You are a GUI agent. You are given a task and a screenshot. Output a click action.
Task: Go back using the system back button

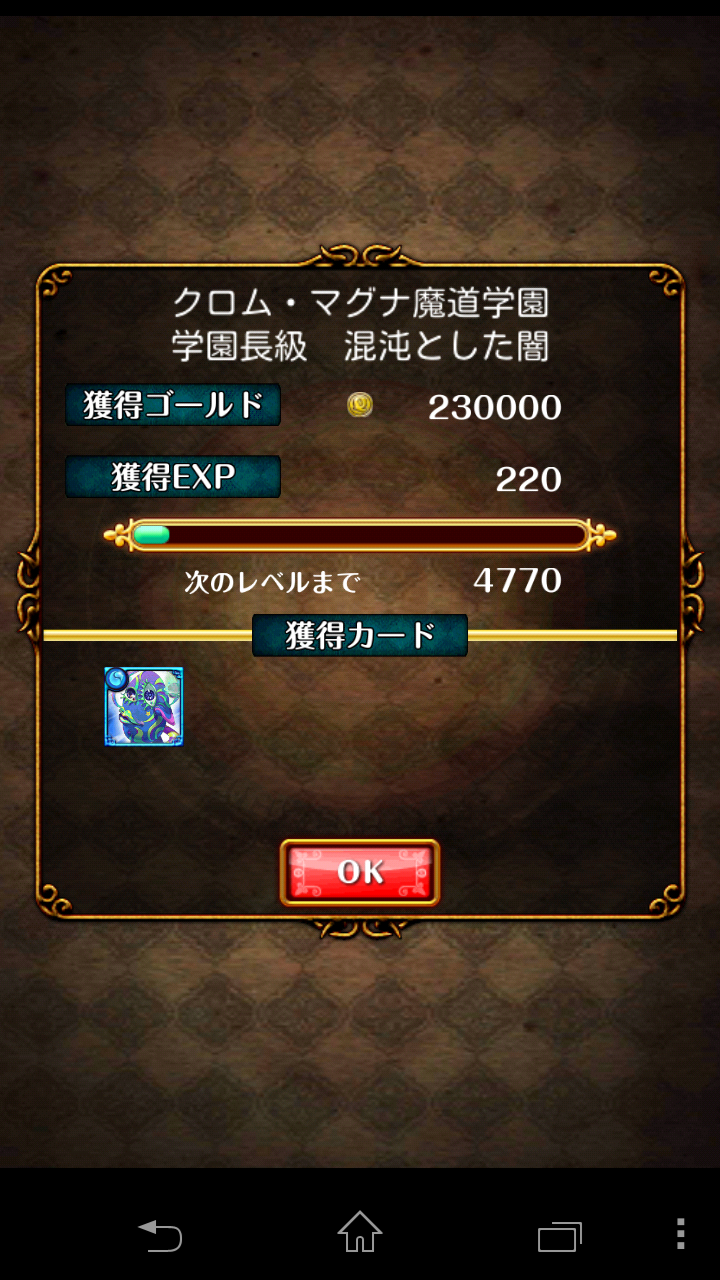160,1234
